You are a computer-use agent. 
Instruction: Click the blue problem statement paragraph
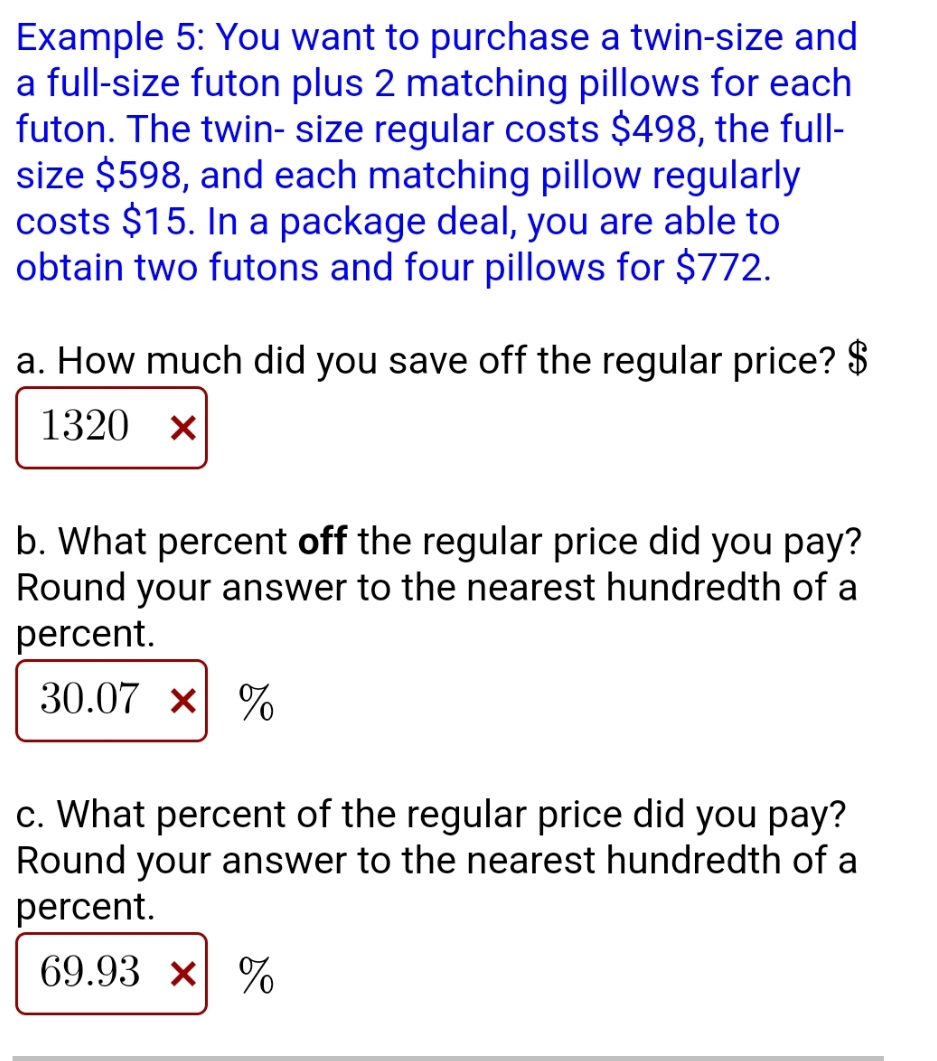(430, 150)
